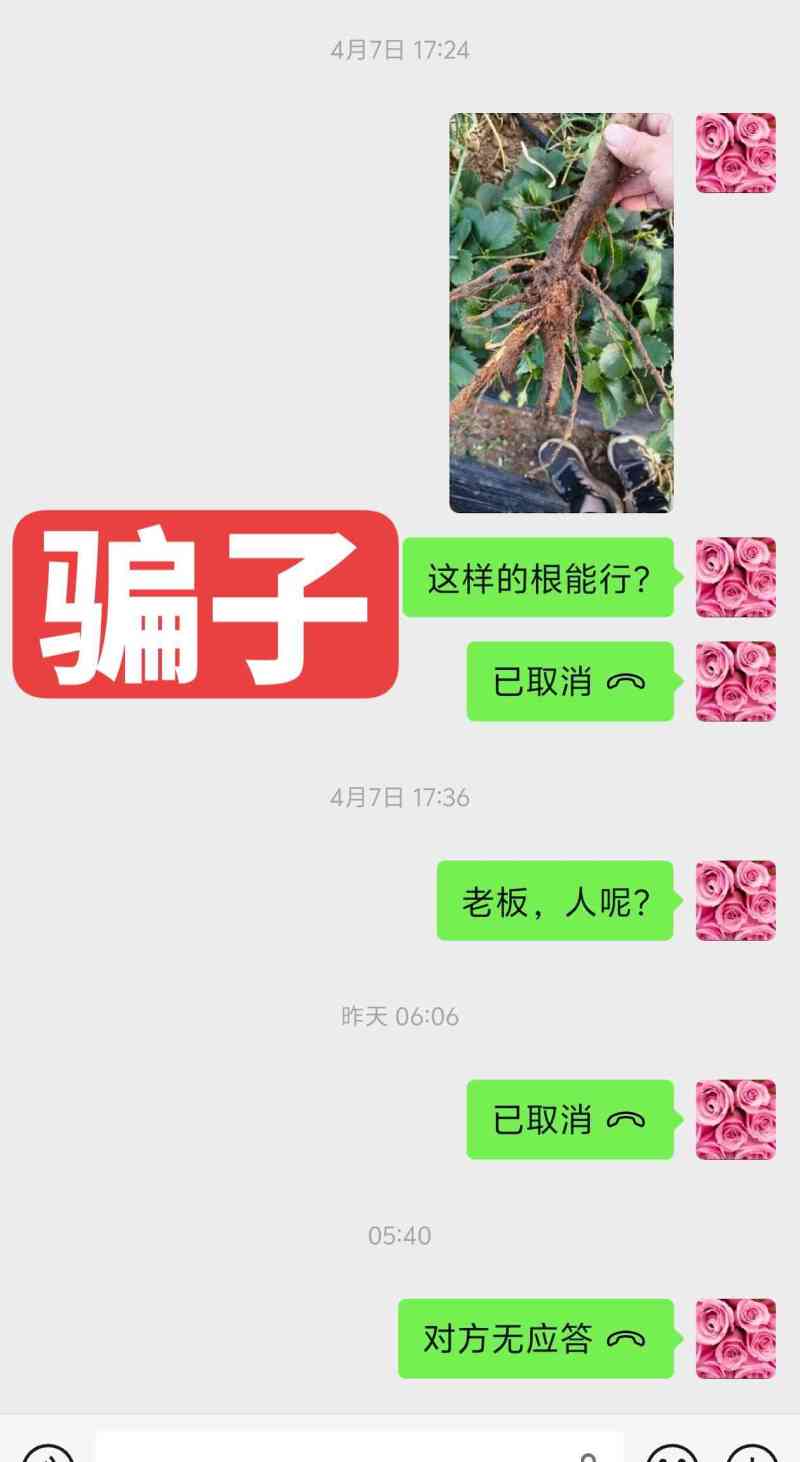Tap the rose avatar next to 对方无应答
The height and width of the screenshot is (1462, 800).
click(x=735, y=1338)
